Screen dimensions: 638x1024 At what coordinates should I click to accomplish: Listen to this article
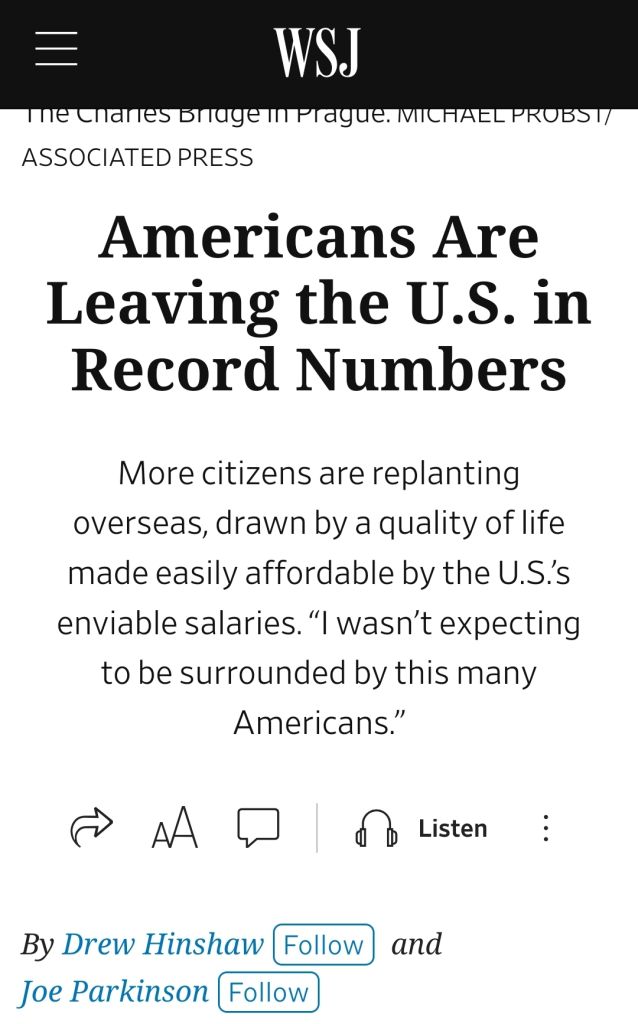pyautogui.click(x=421, y=828)
